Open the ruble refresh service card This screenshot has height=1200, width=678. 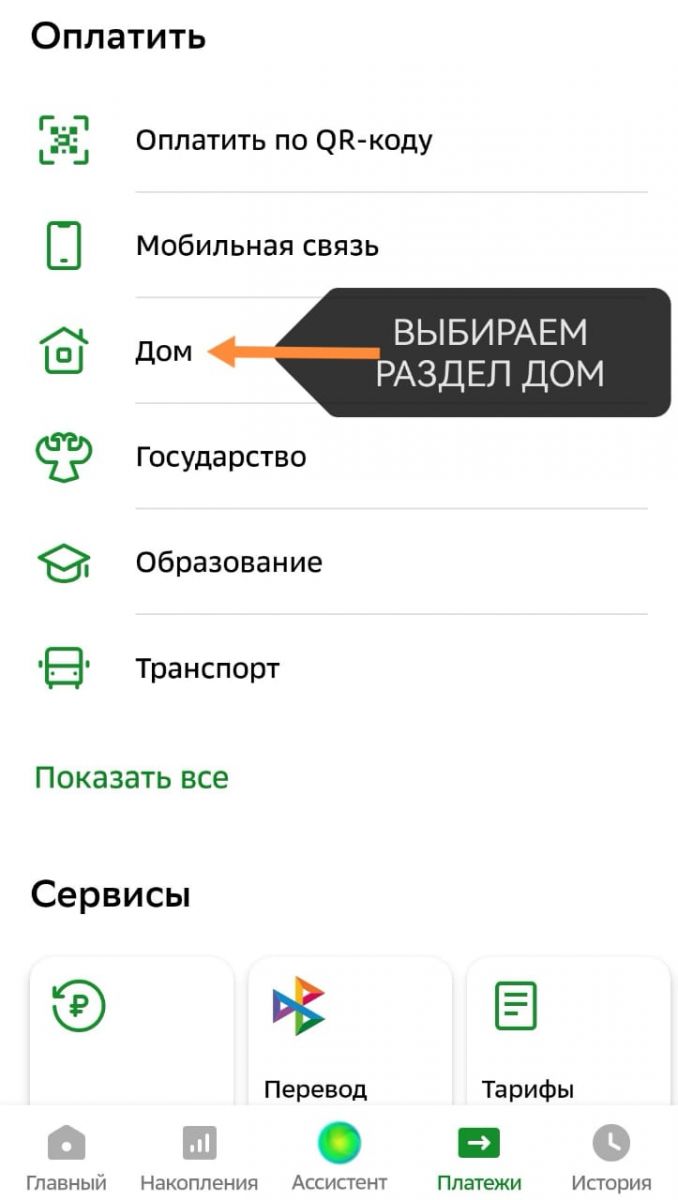131,1030
